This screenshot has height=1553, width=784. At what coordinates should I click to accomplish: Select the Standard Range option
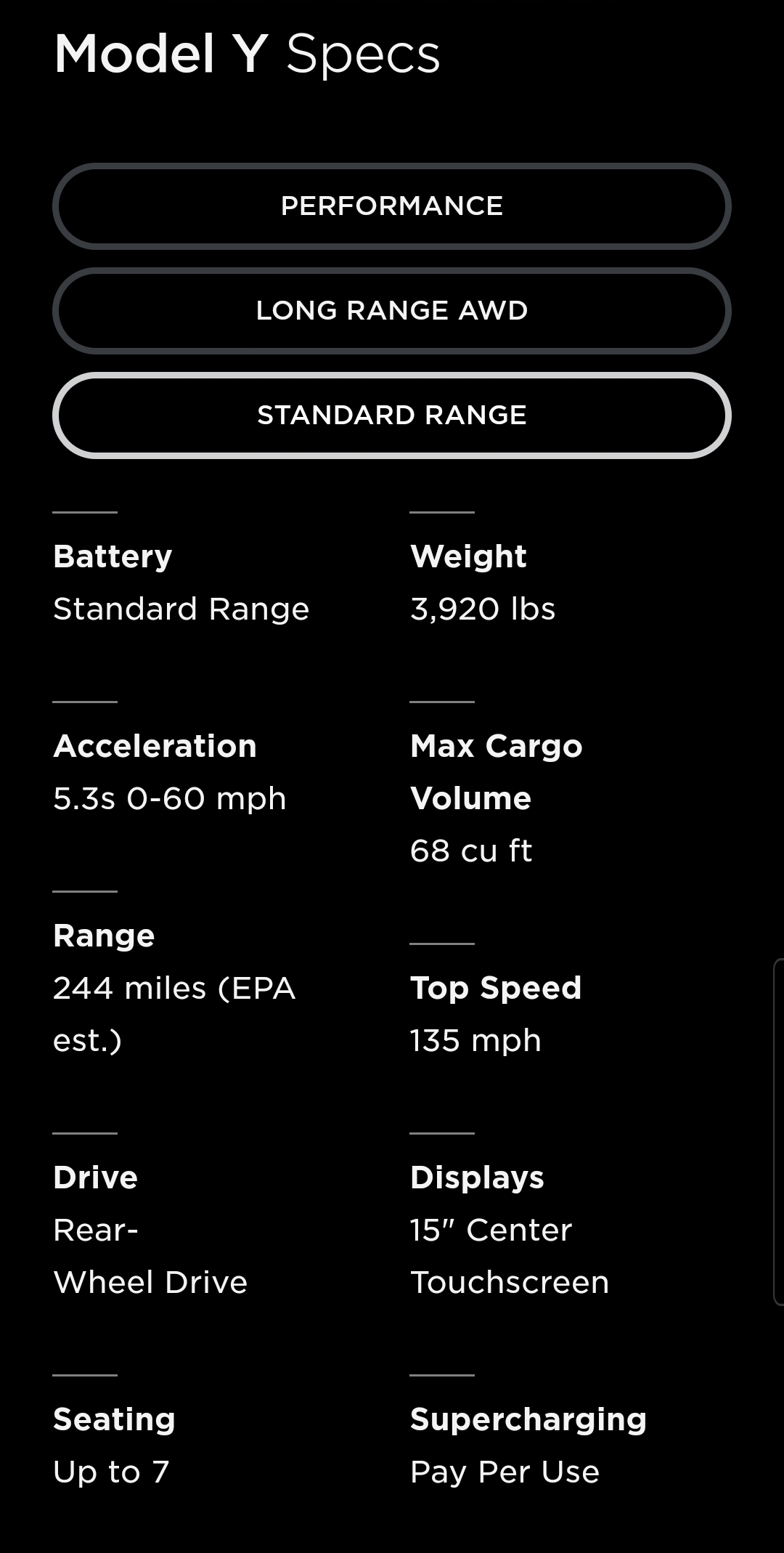(392, 415)
